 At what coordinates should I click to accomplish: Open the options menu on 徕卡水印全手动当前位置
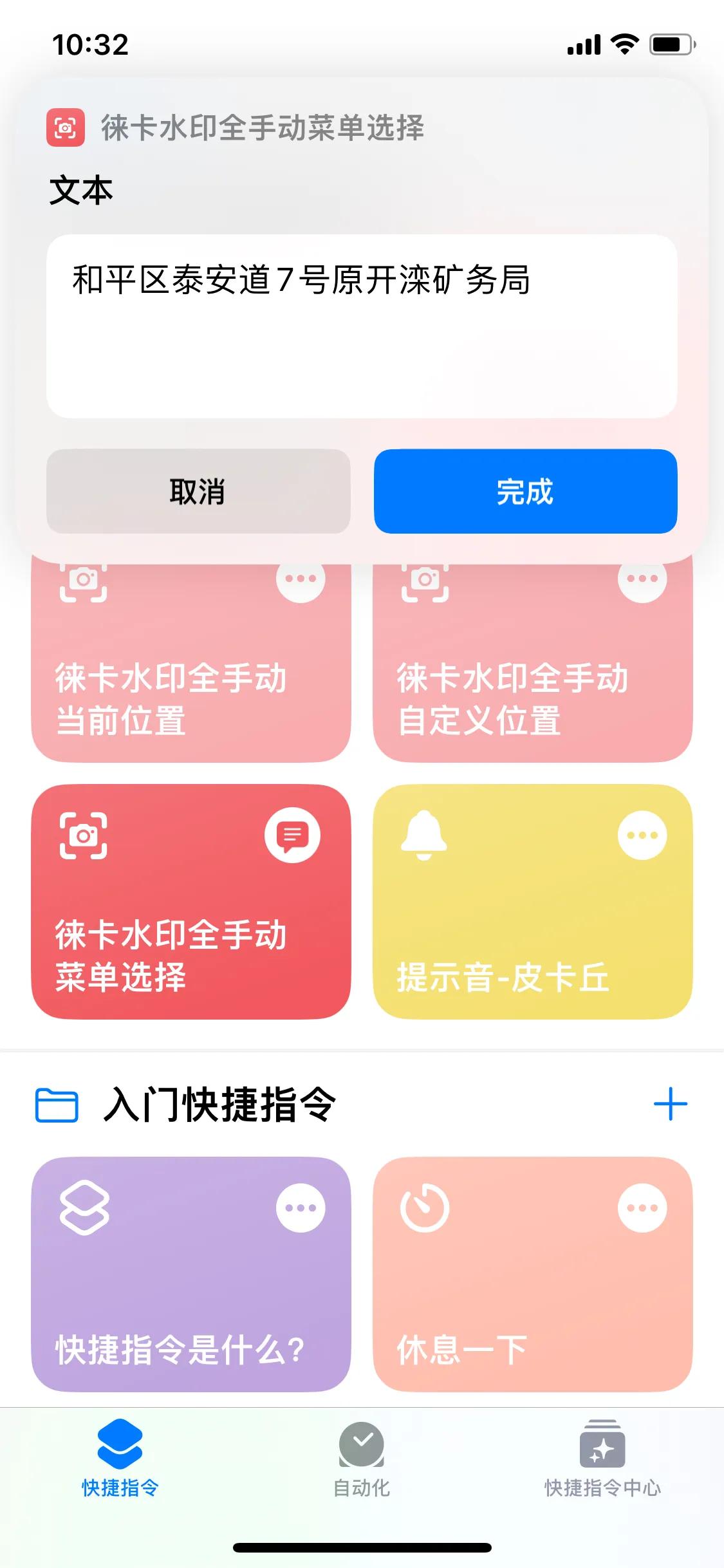(x=300, y=578)
